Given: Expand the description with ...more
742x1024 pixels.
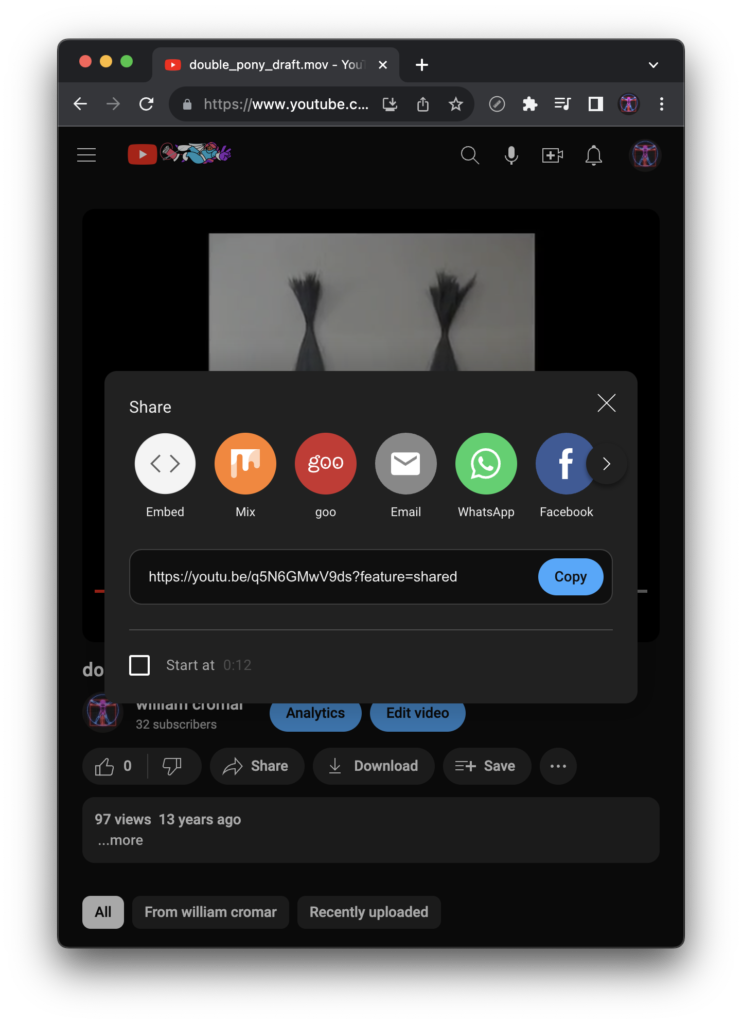Looking at the screenshot, I should (x=120, y=841).
